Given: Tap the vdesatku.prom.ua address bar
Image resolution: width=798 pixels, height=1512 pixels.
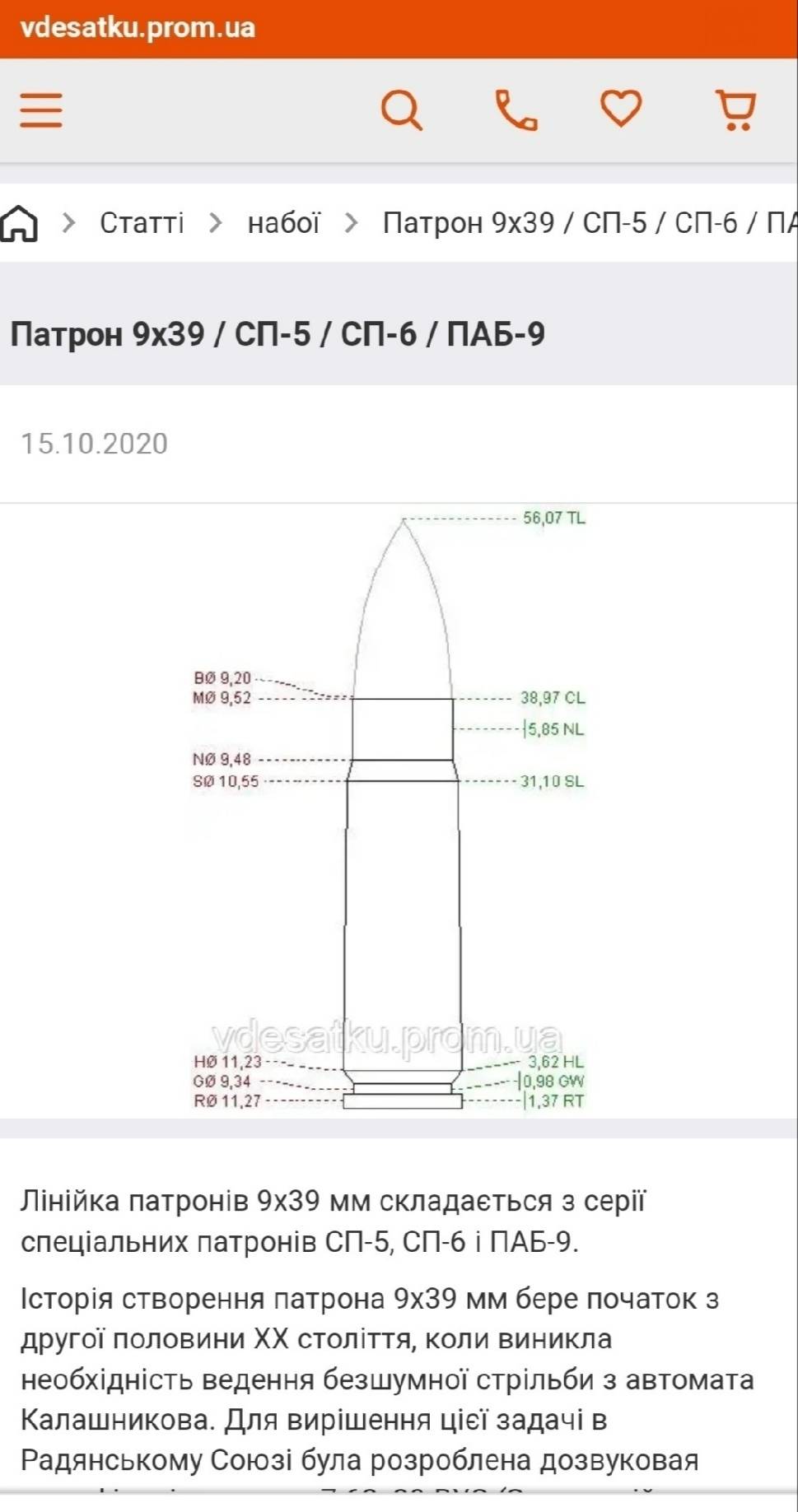Looking at the screenshot, I should click(x=138, y=28).
